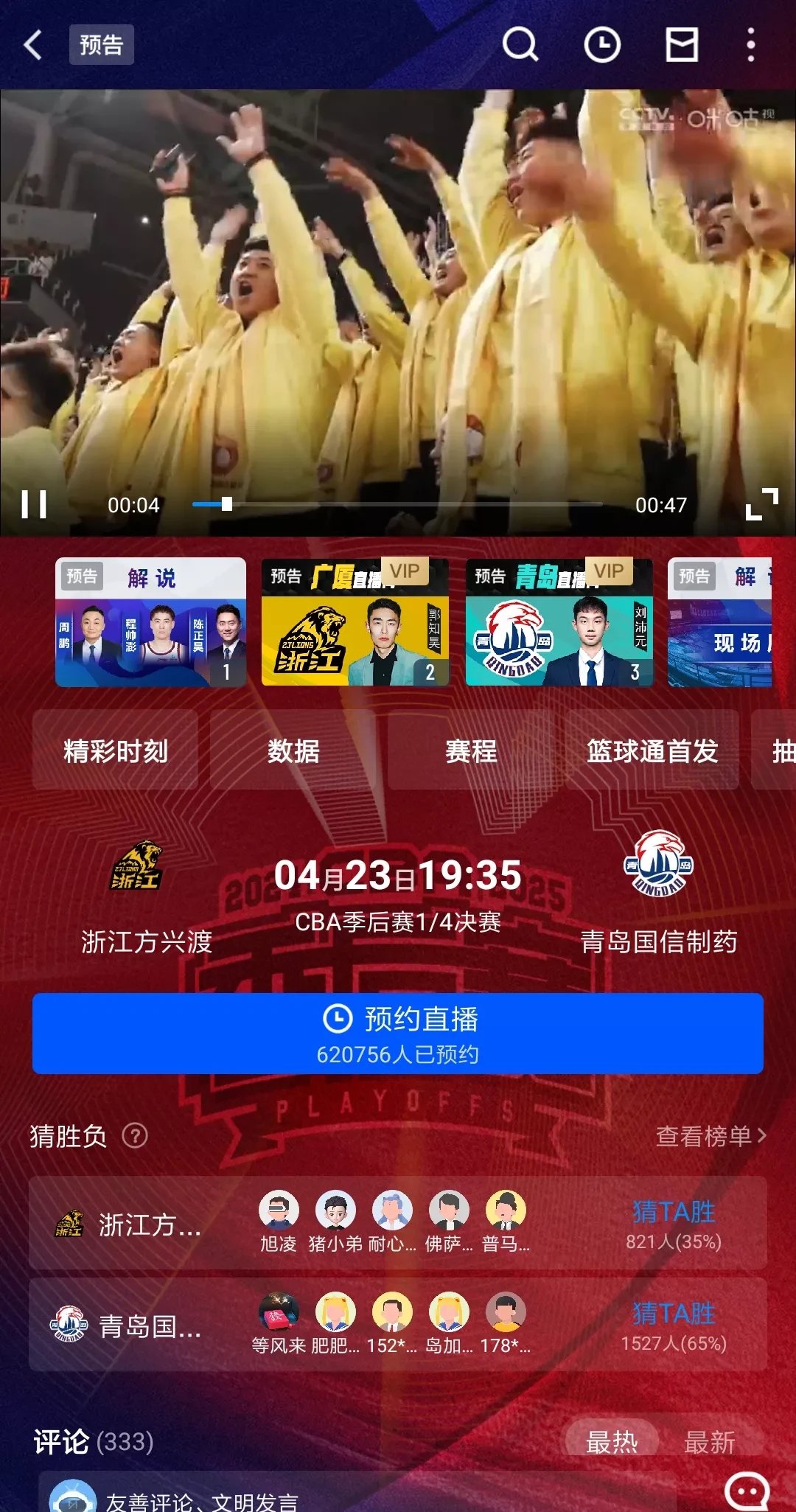The width and height of the screenshot is (796, 1512).
Task: Pause the playing video
Action: pos(33,505)
